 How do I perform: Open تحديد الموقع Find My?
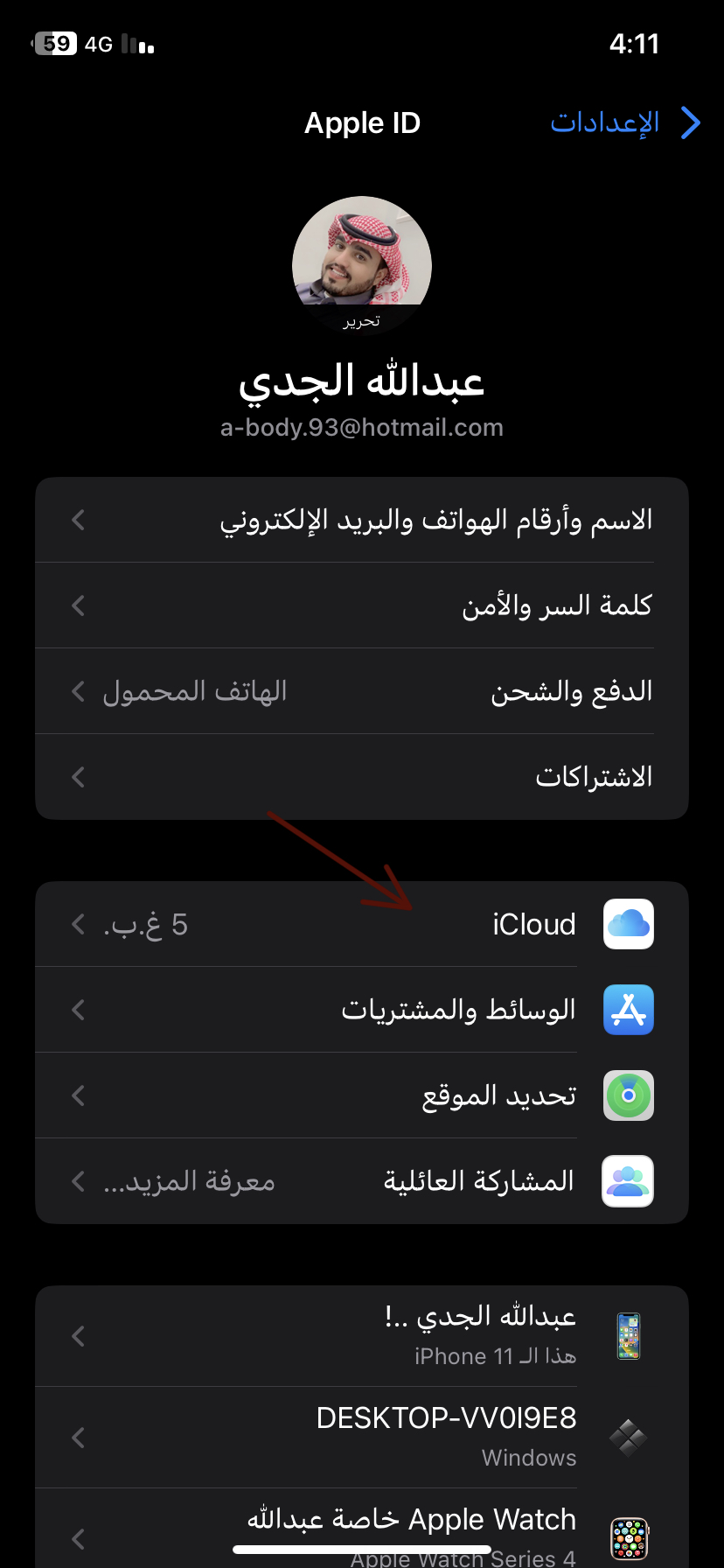point(362,1095)
